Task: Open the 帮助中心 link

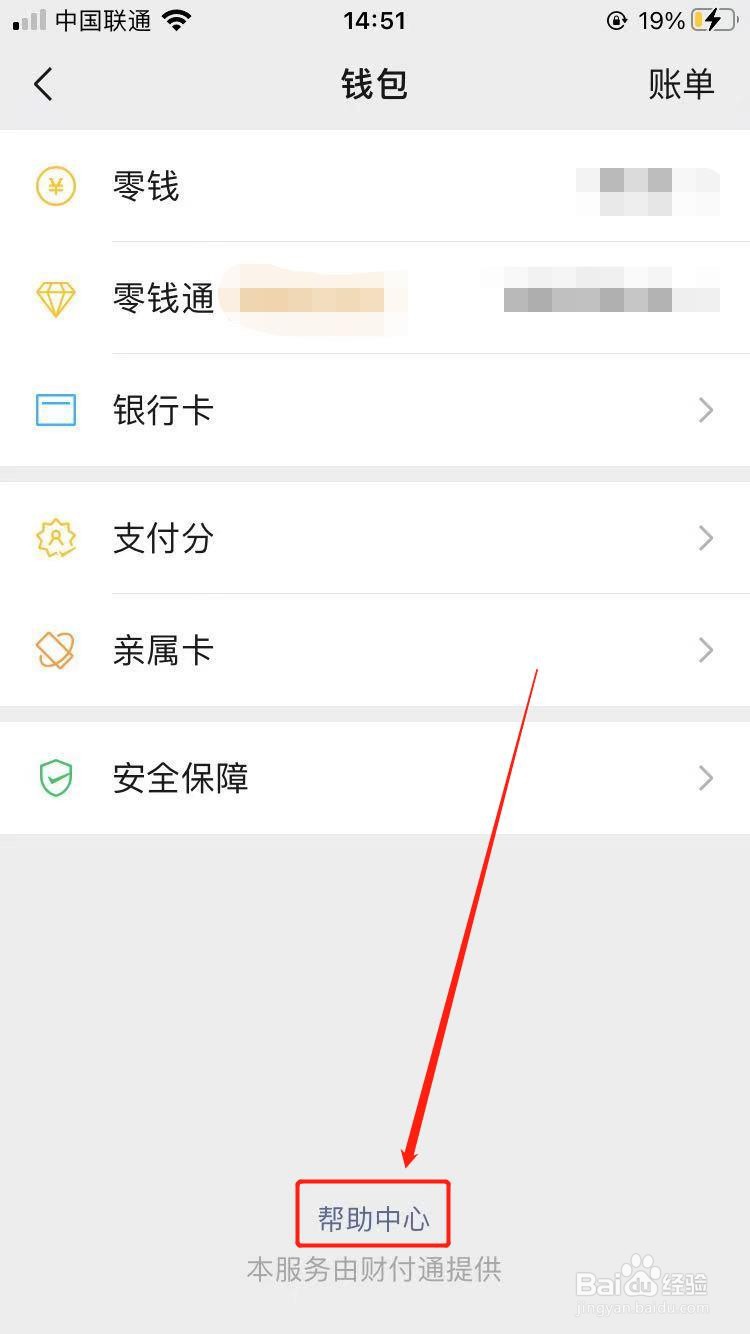Action: pos(373,1214)
